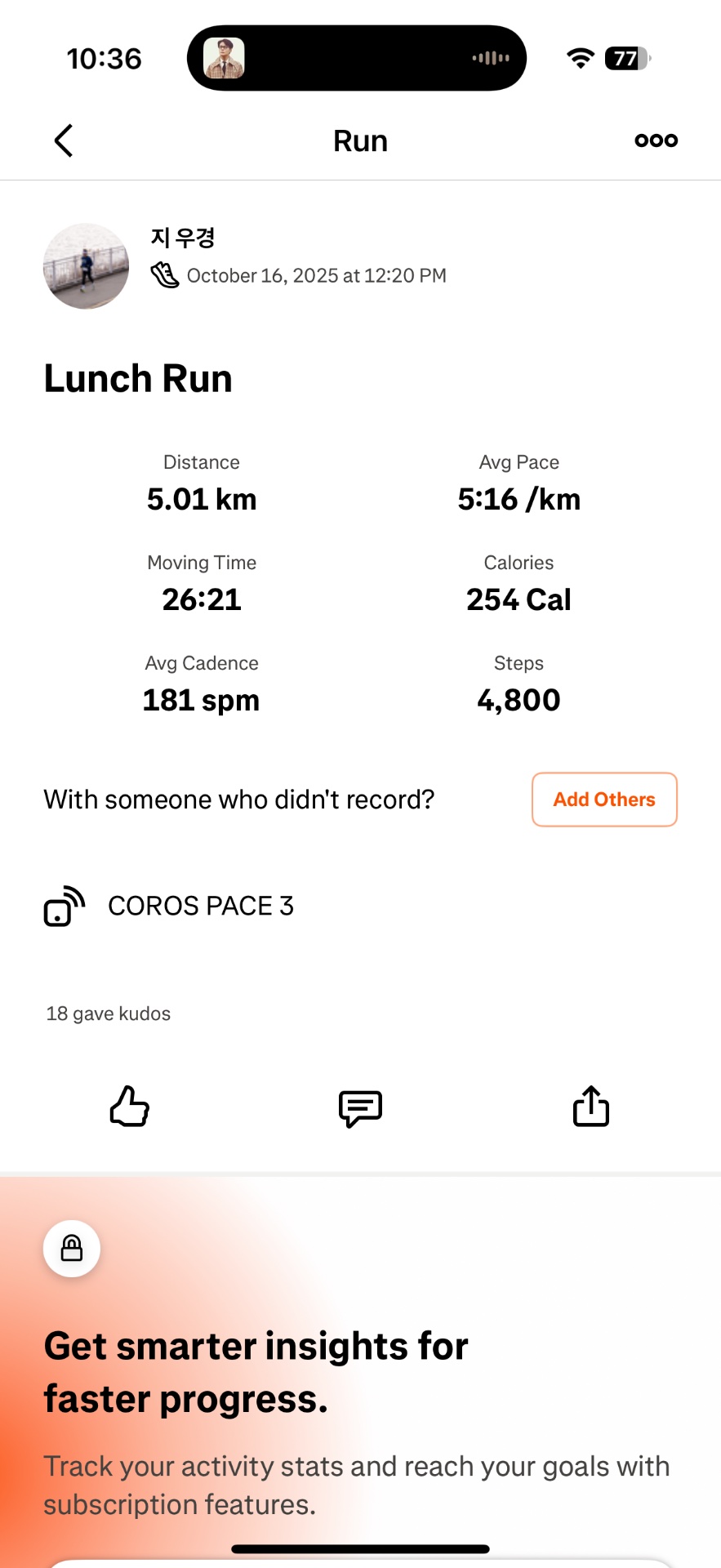View the 18 gave kudos list
Viewport: 721px width, 1568px height.
(109, 1013)
